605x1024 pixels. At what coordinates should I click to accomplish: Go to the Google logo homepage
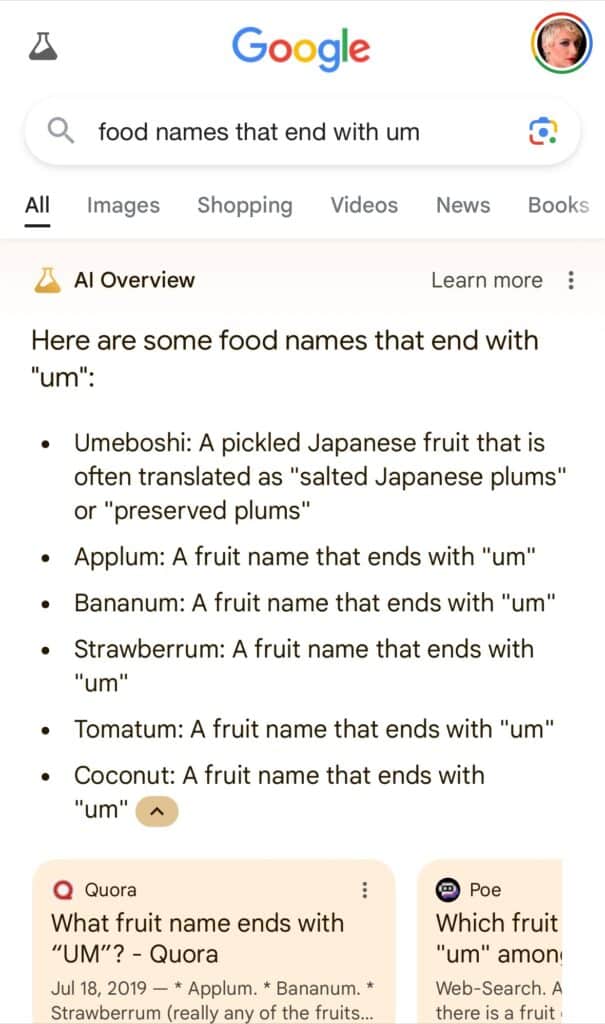point(301,48)
